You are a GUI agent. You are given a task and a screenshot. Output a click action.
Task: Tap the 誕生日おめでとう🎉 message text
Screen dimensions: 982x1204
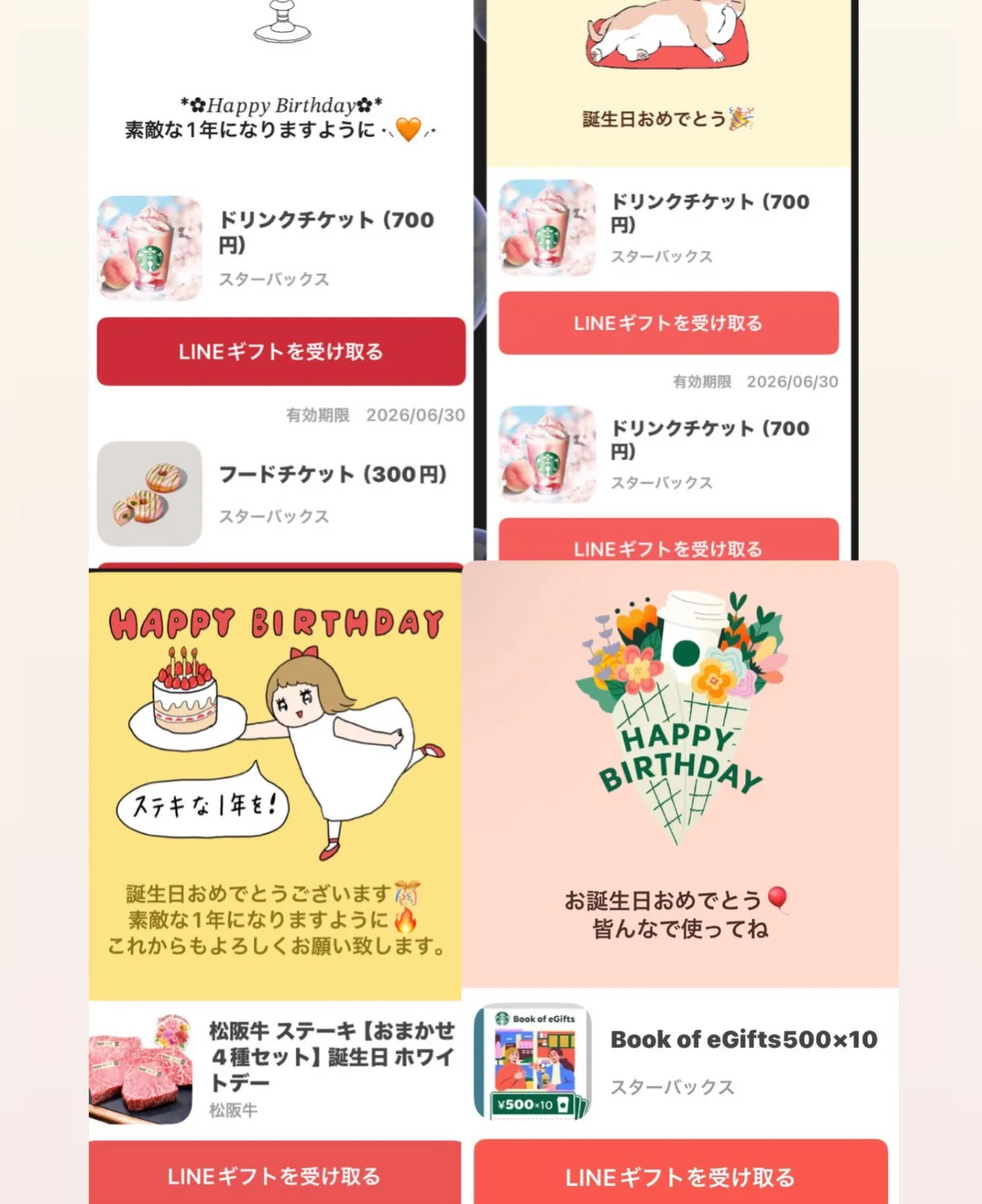click(668, 116)
